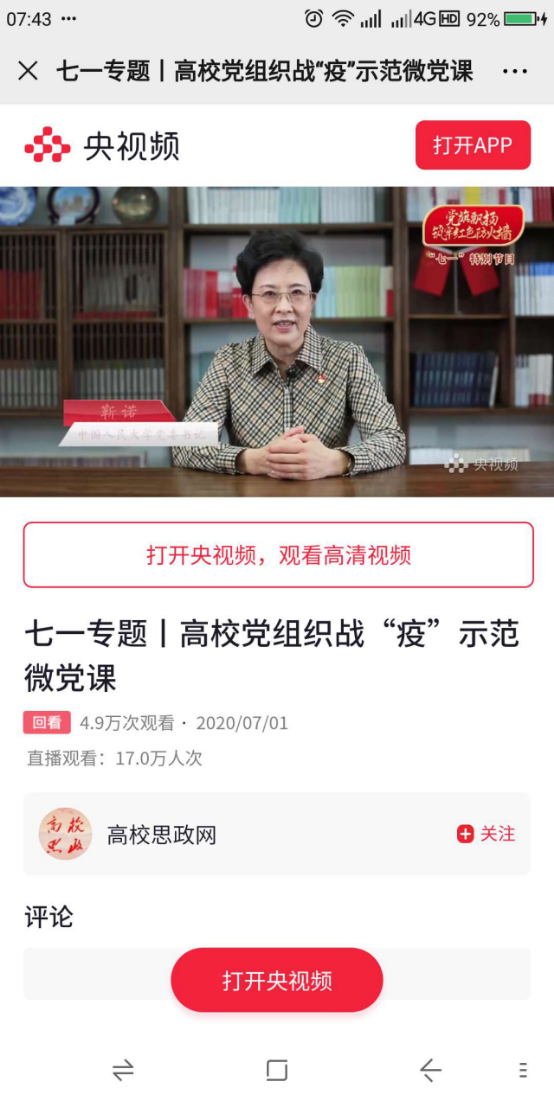Tap the 打开APP button
The image size is (554, 1108).
(x=473, y=145)
